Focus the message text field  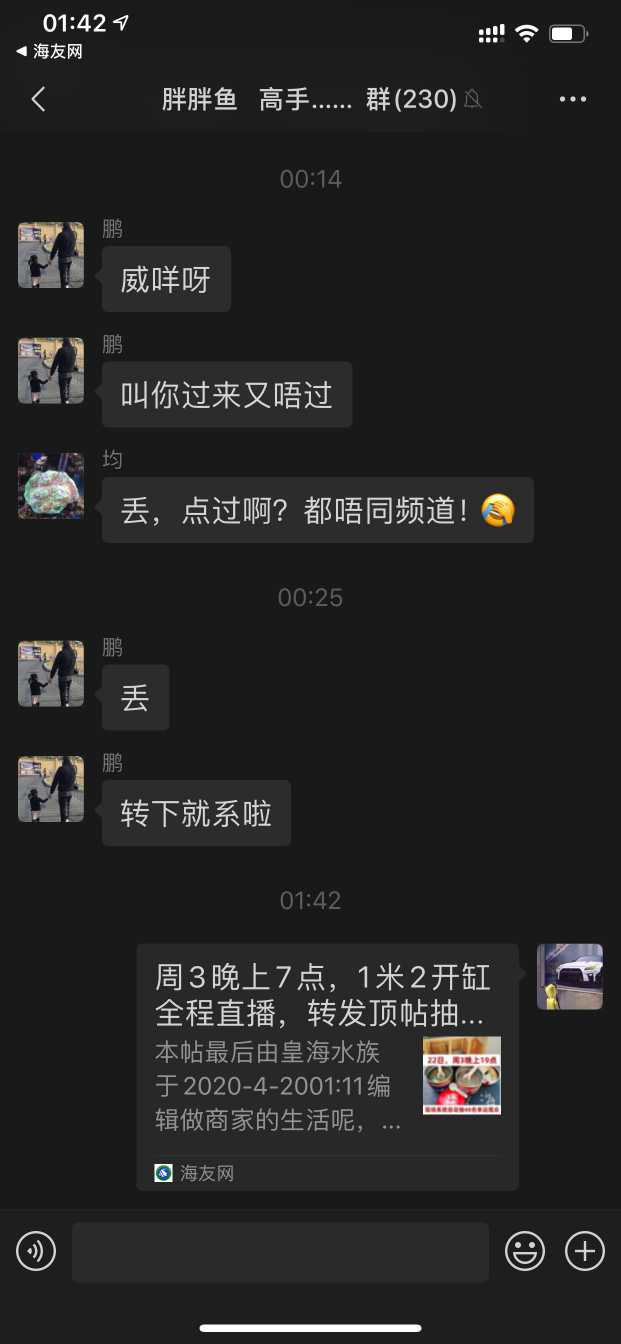(x=280, y=1251)
